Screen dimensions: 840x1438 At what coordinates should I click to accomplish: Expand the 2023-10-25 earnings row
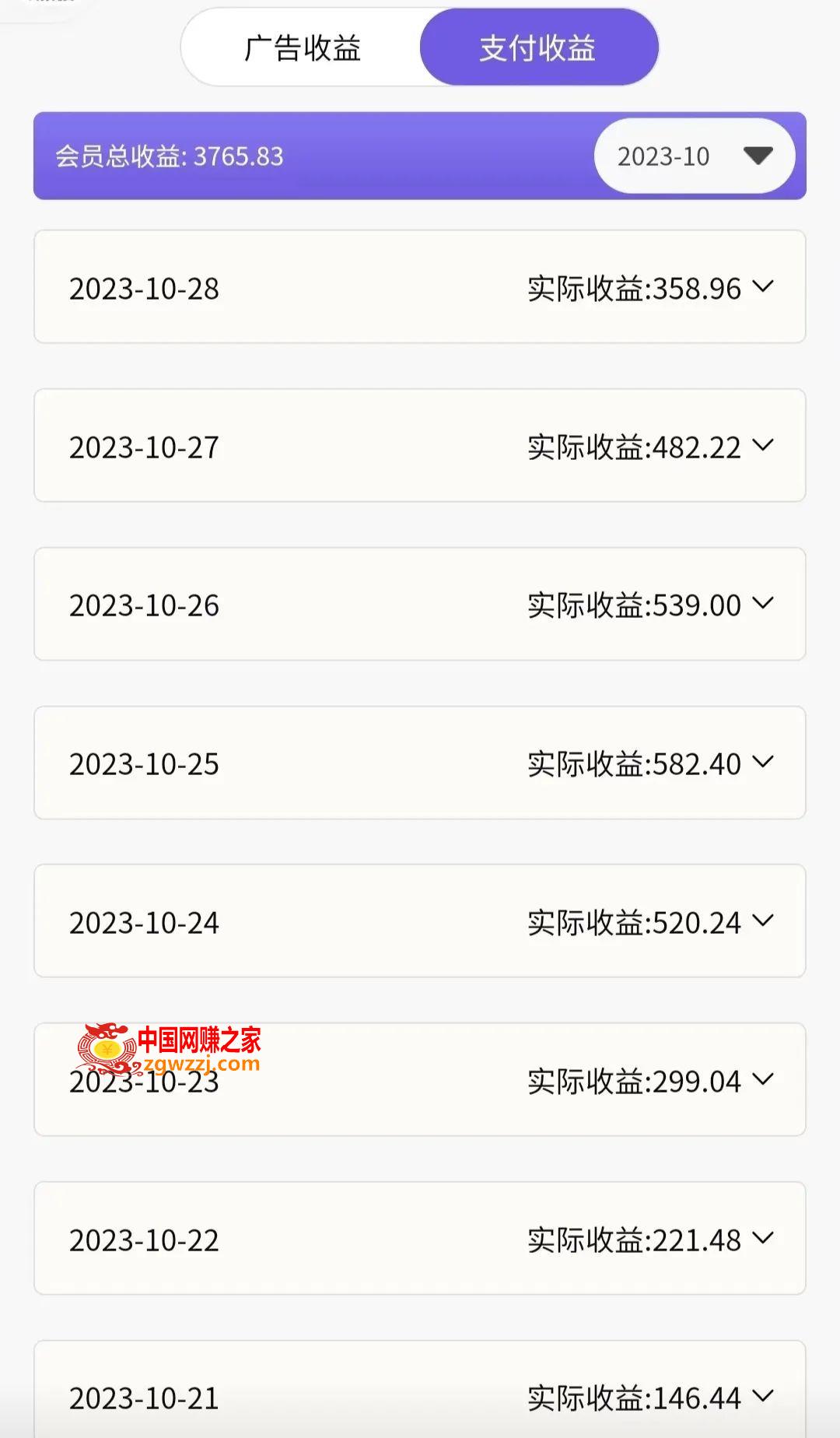point(420,763)
